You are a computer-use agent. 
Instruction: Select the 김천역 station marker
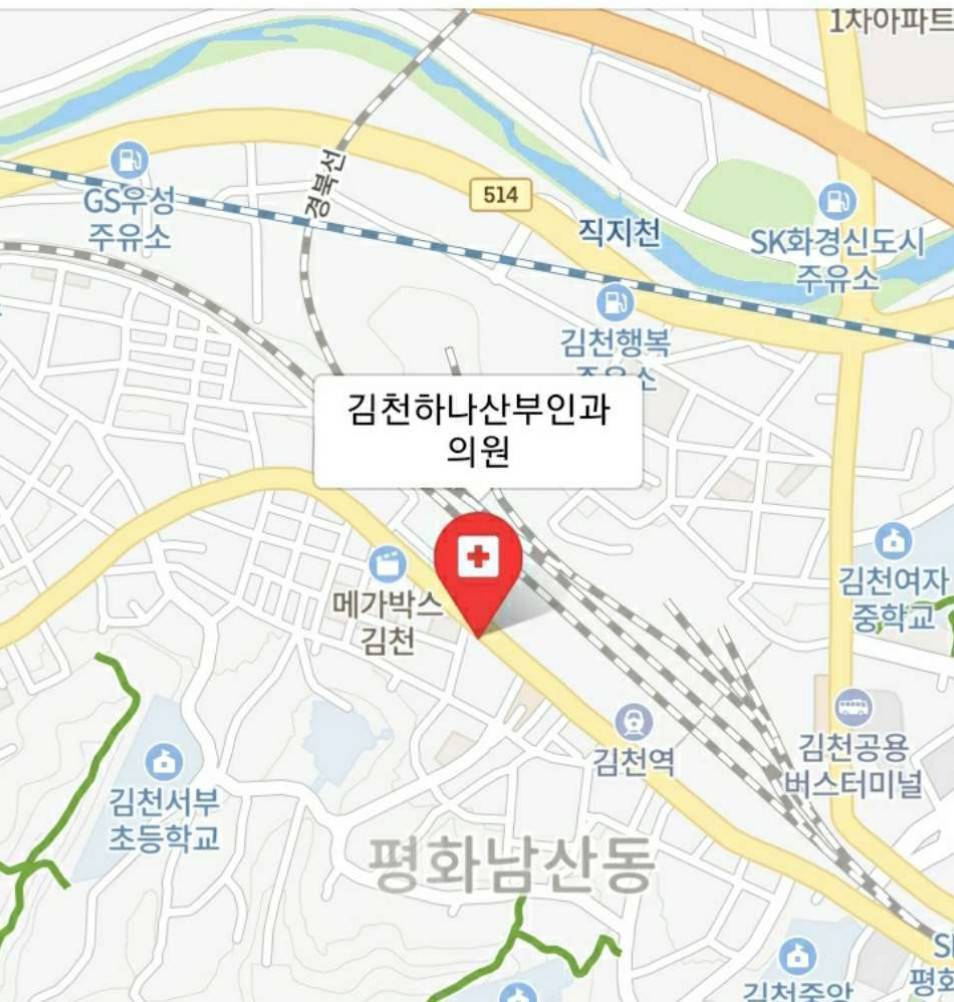[x=634, y=722]
